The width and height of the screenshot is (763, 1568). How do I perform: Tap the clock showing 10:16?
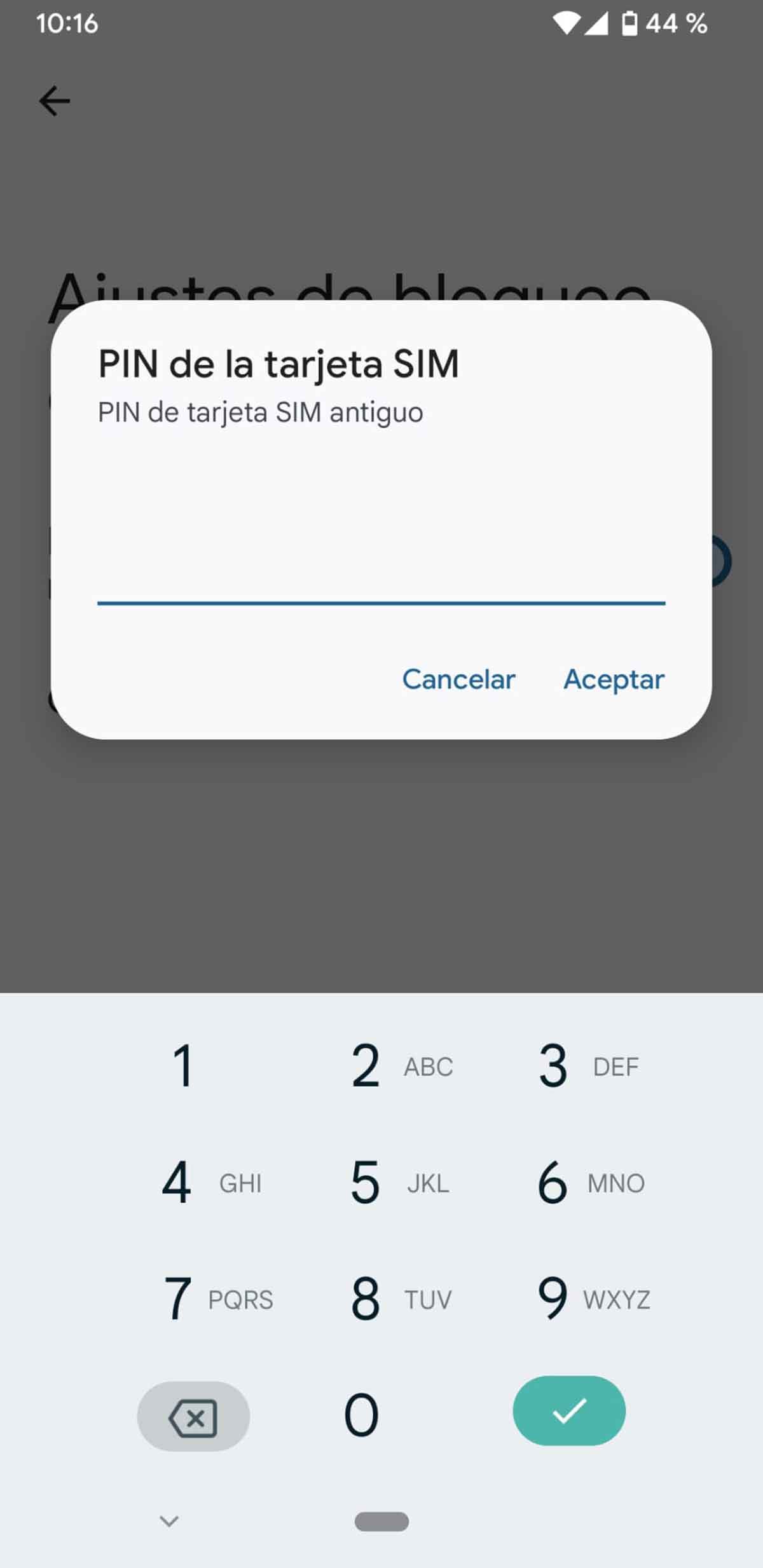point(65,24)
